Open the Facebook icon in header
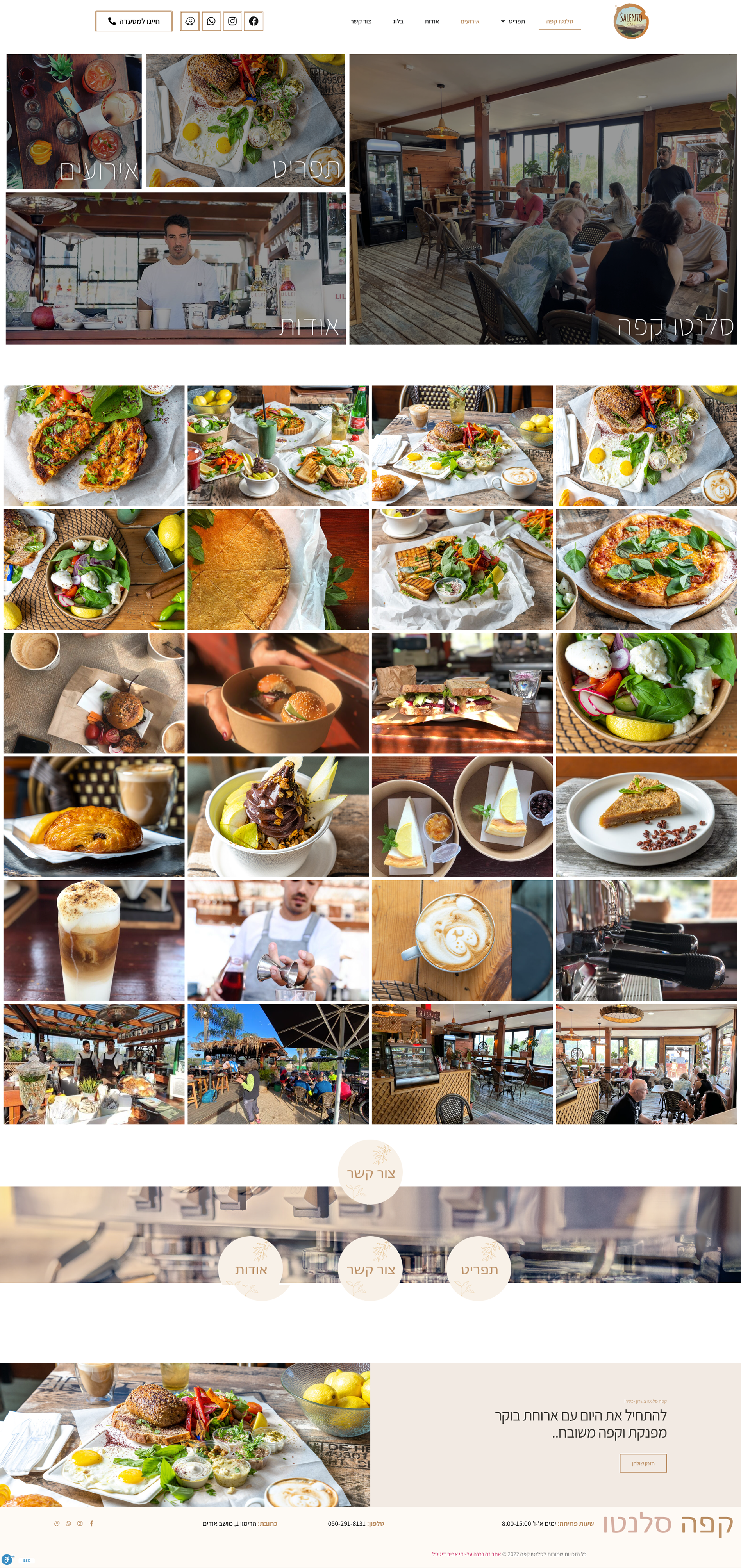This screenshot has width=741, height=1568. click(x=254, y=21)
